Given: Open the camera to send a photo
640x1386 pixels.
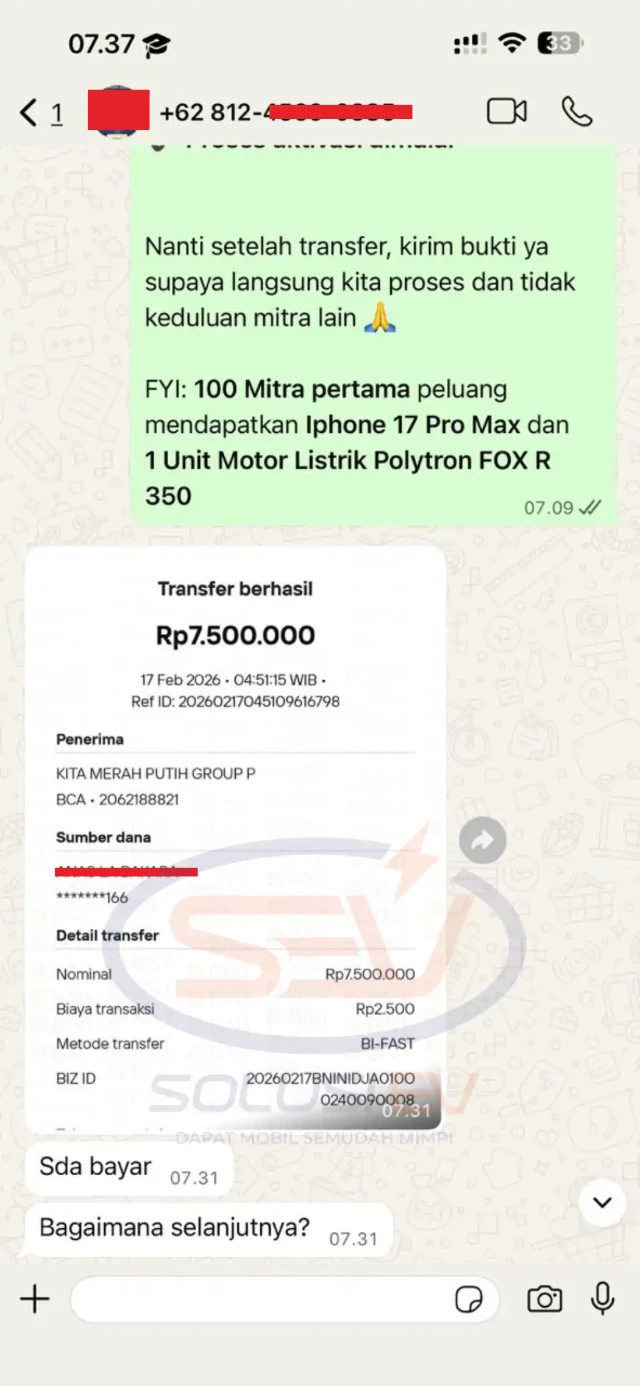Looking at the screenshot, I should [544, 1299].
